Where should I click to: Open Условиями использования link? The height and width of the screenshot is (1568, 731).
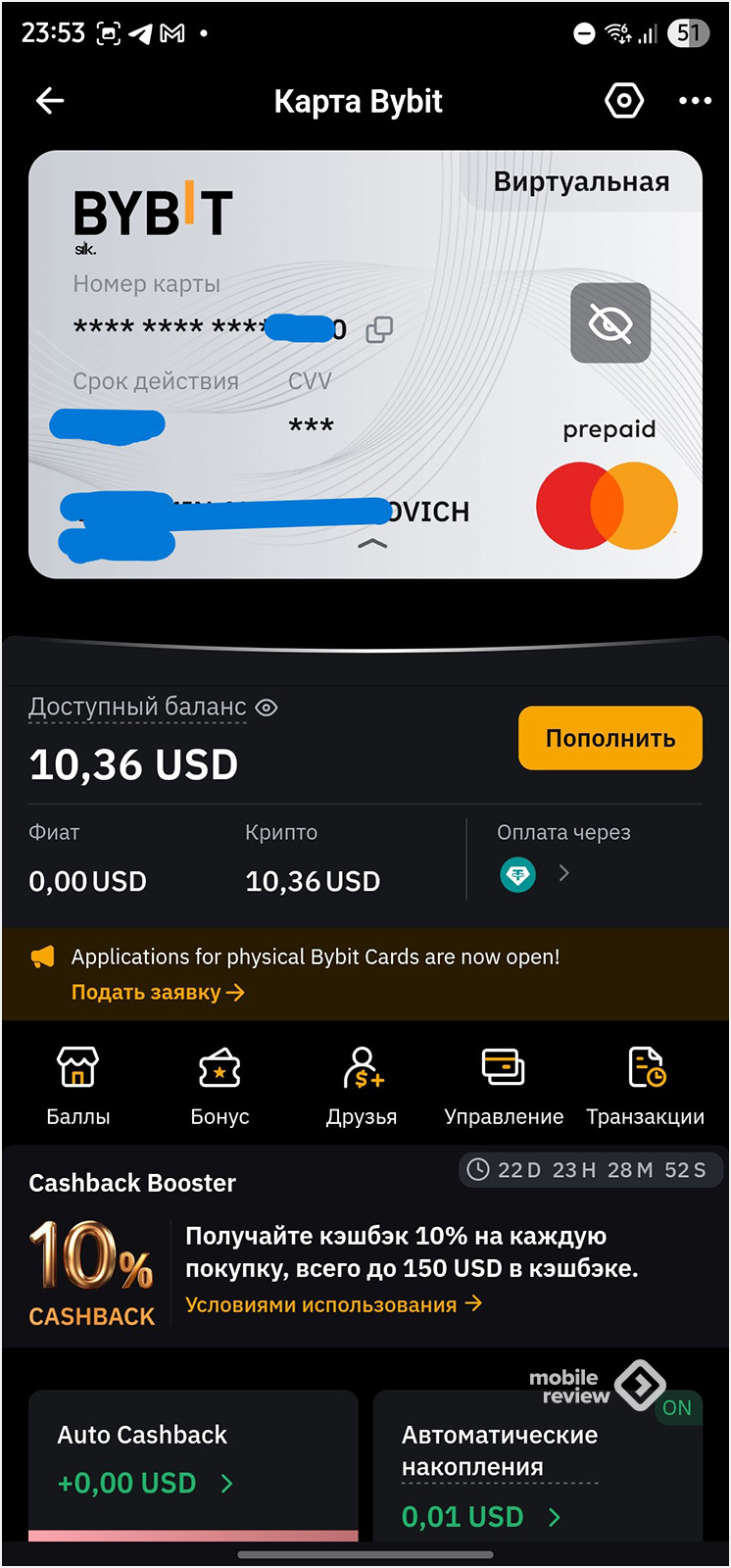(333, 1304)
